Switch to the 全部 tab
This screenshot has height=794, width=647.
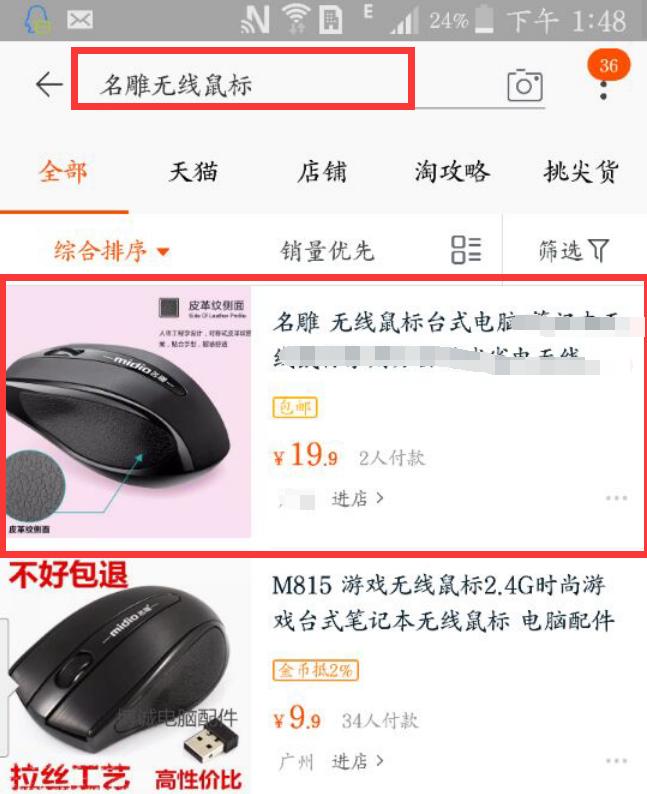tap(63, 171)
